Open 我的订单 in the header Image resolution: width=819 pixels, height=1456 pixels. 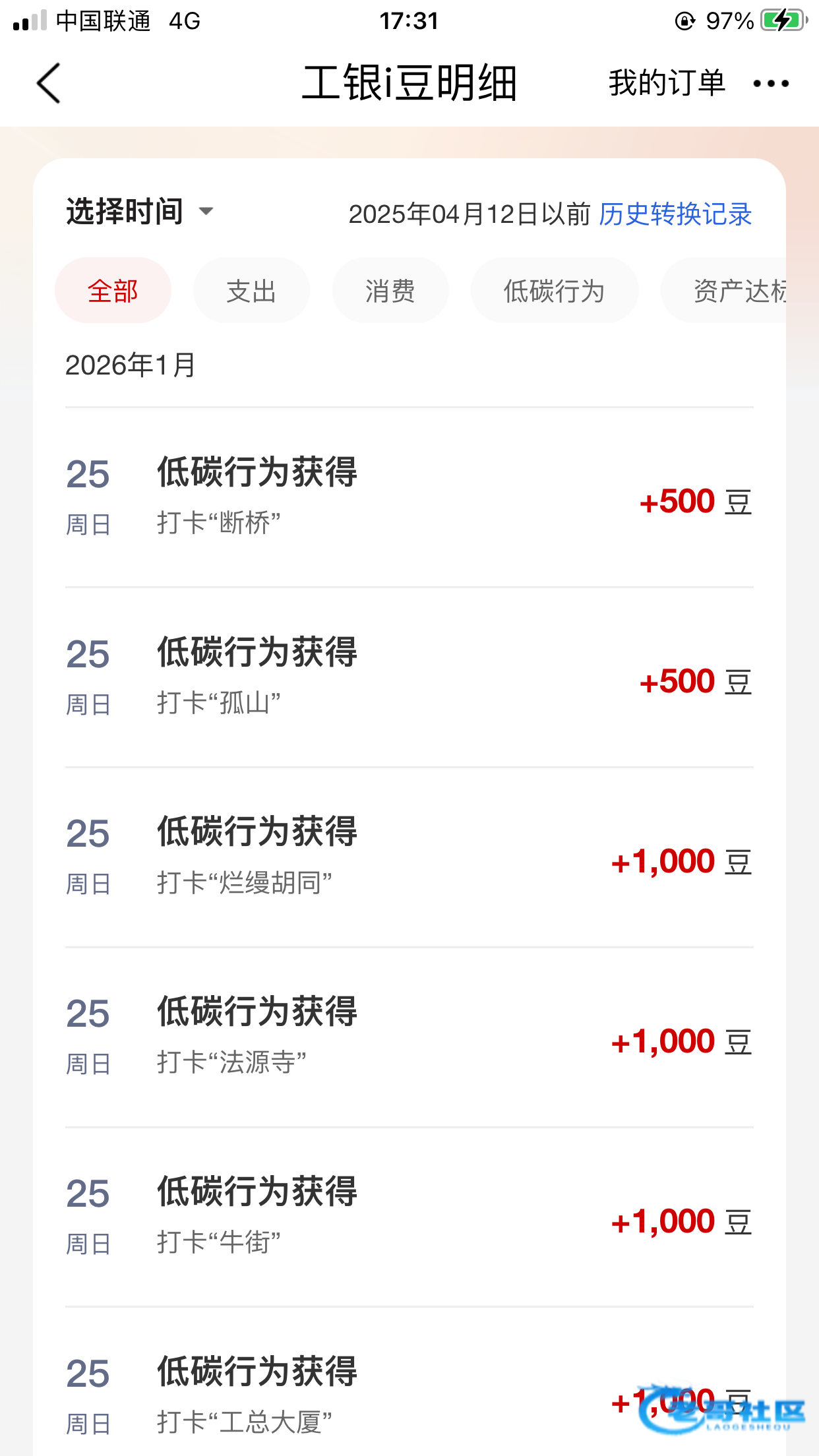click(x=667, y=83)
